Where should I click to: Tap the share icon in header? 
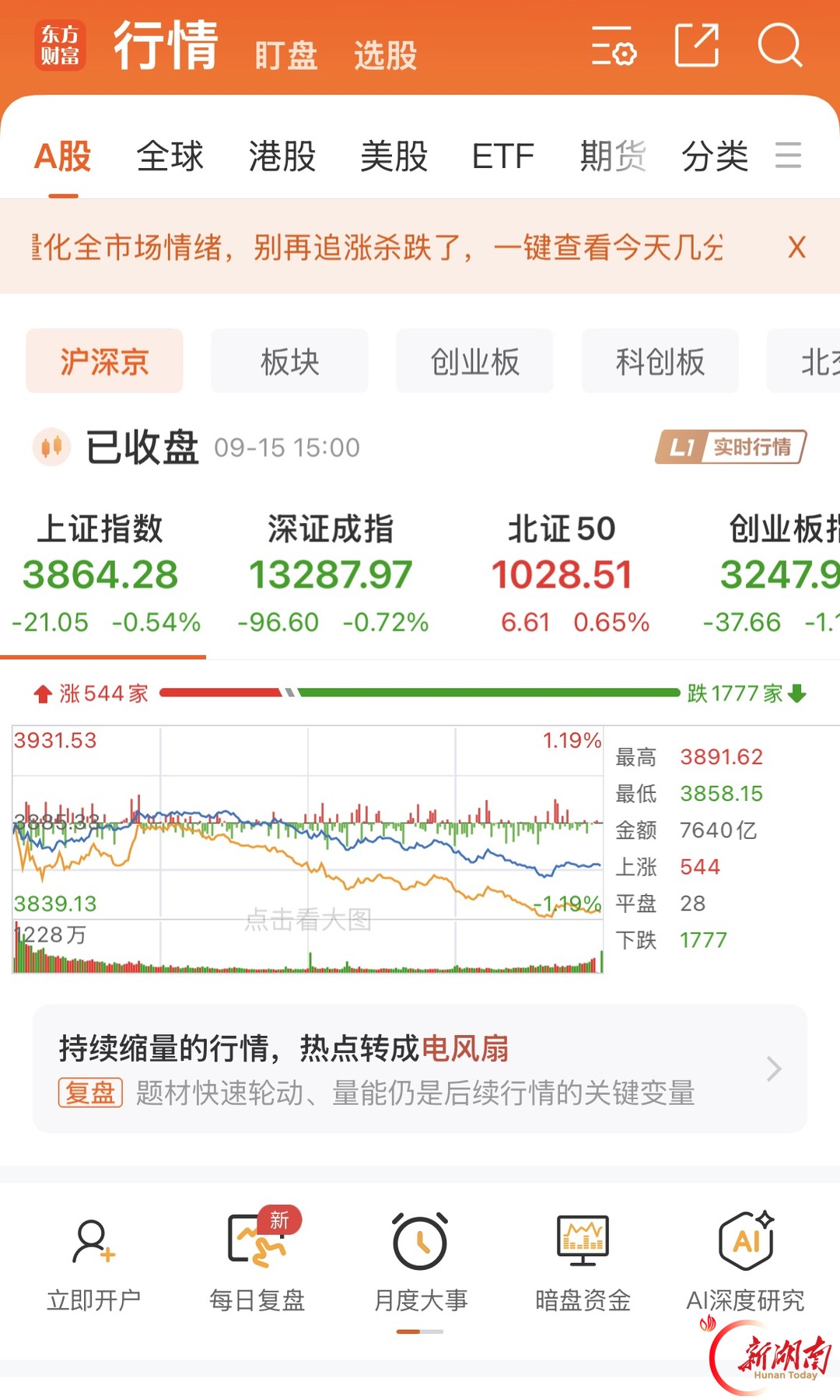click(696, 45)
